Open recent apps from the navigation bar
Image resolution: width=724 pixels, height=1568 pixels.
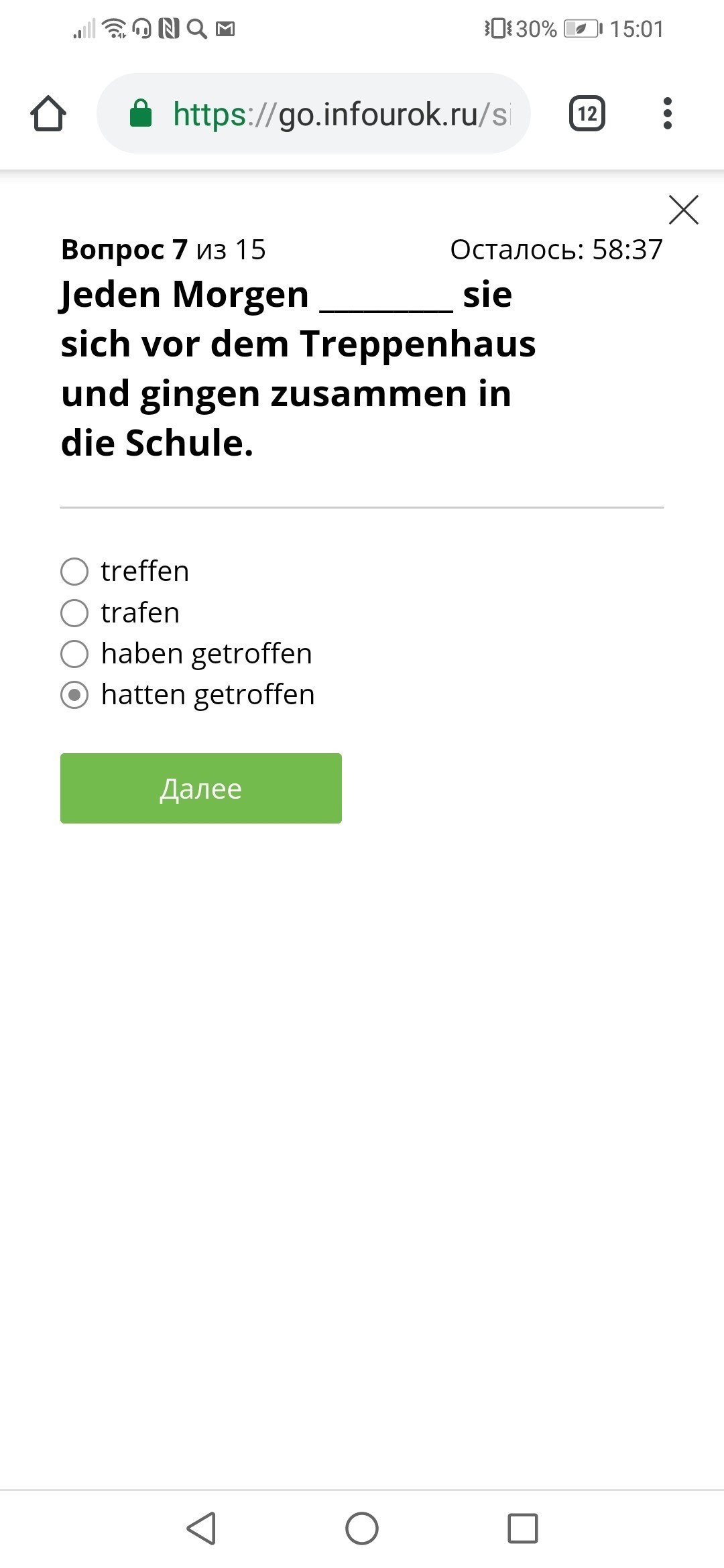click(523, 1528)
